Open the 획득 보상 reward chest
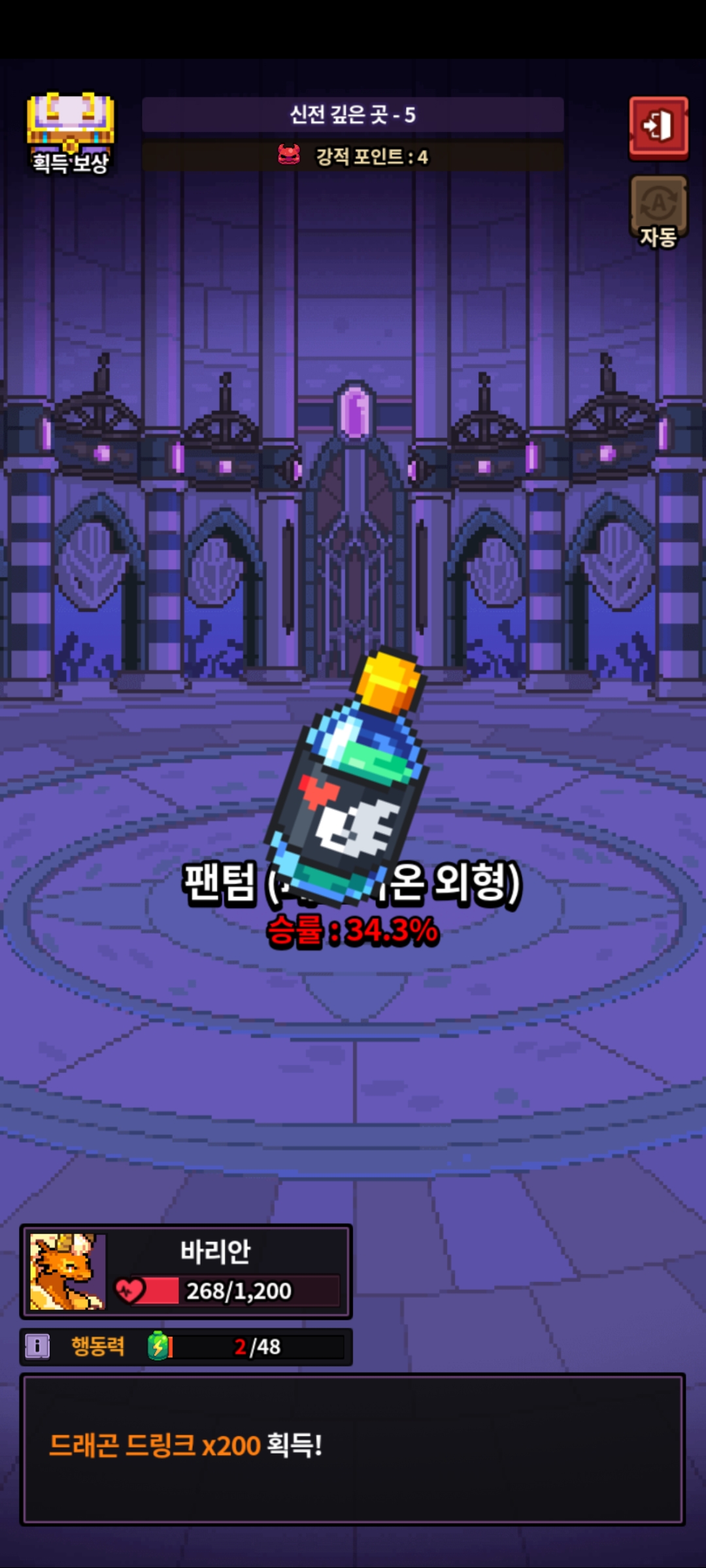The width and height of the screenshot is (706, 1568). (x=71, y=133)
